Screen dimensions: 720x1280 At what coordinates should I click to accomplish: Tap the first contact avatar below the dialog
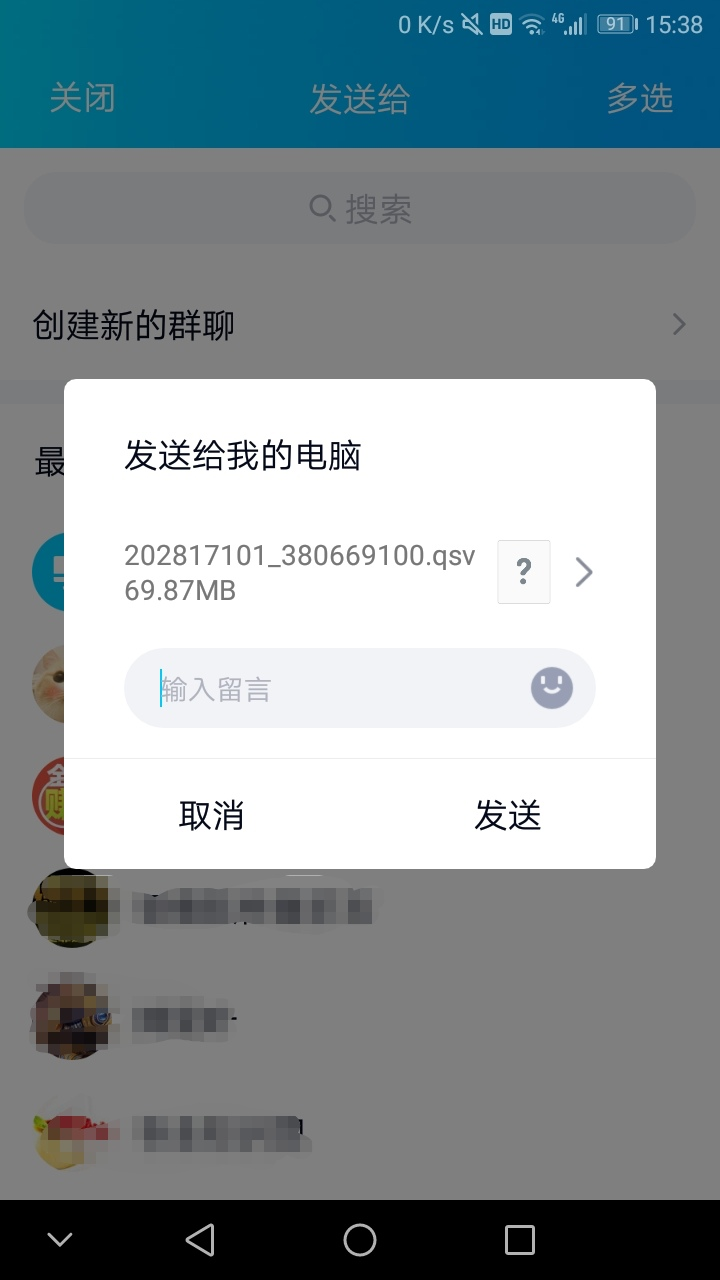[x=72, y=908]
